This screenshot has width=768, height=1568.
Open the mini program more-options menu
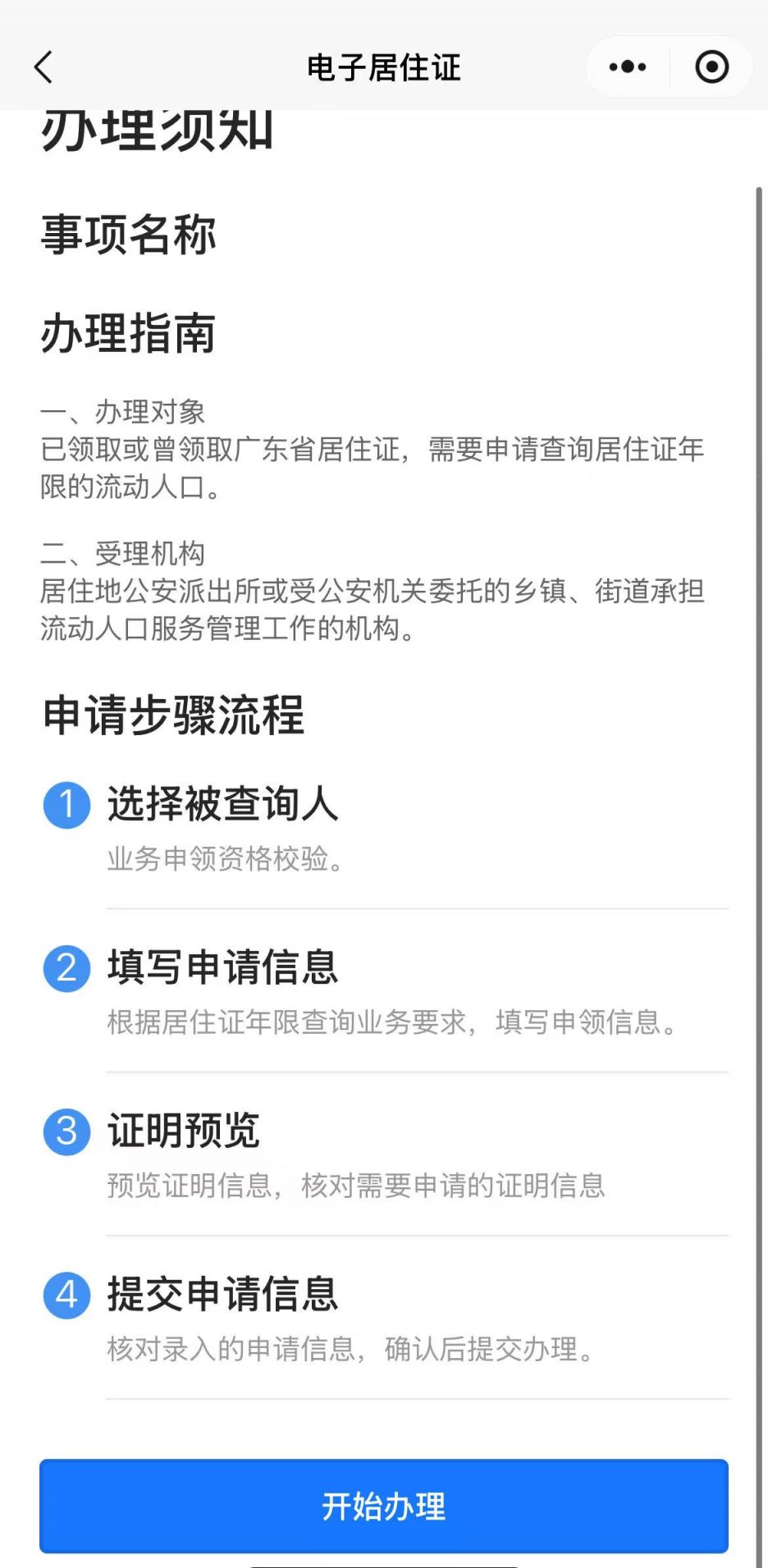tap(628, 67)
